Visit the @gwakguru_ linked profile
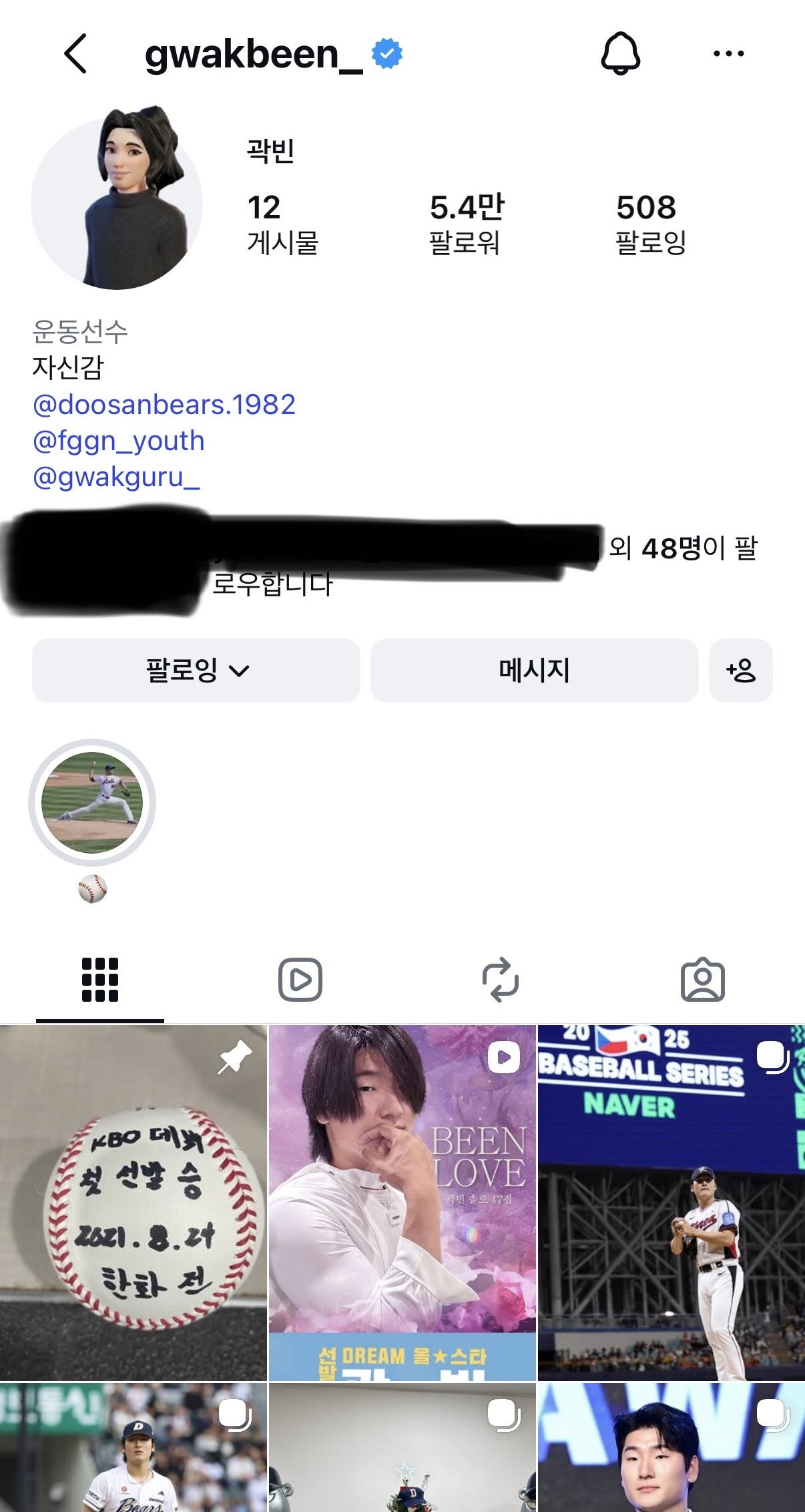 point(116,478)
